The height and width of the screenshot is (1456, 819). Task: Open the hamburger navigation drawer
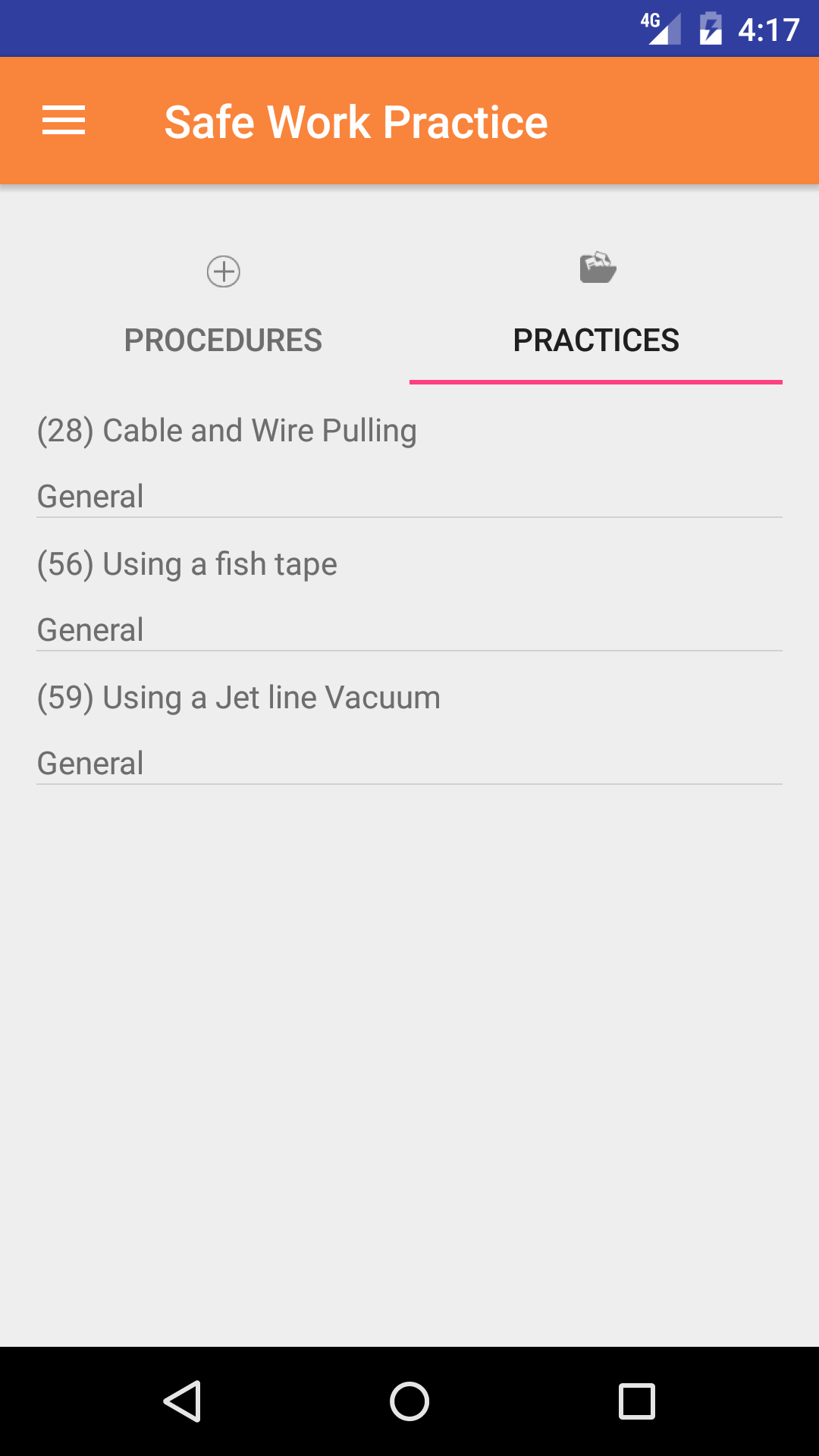pos(64,121)
